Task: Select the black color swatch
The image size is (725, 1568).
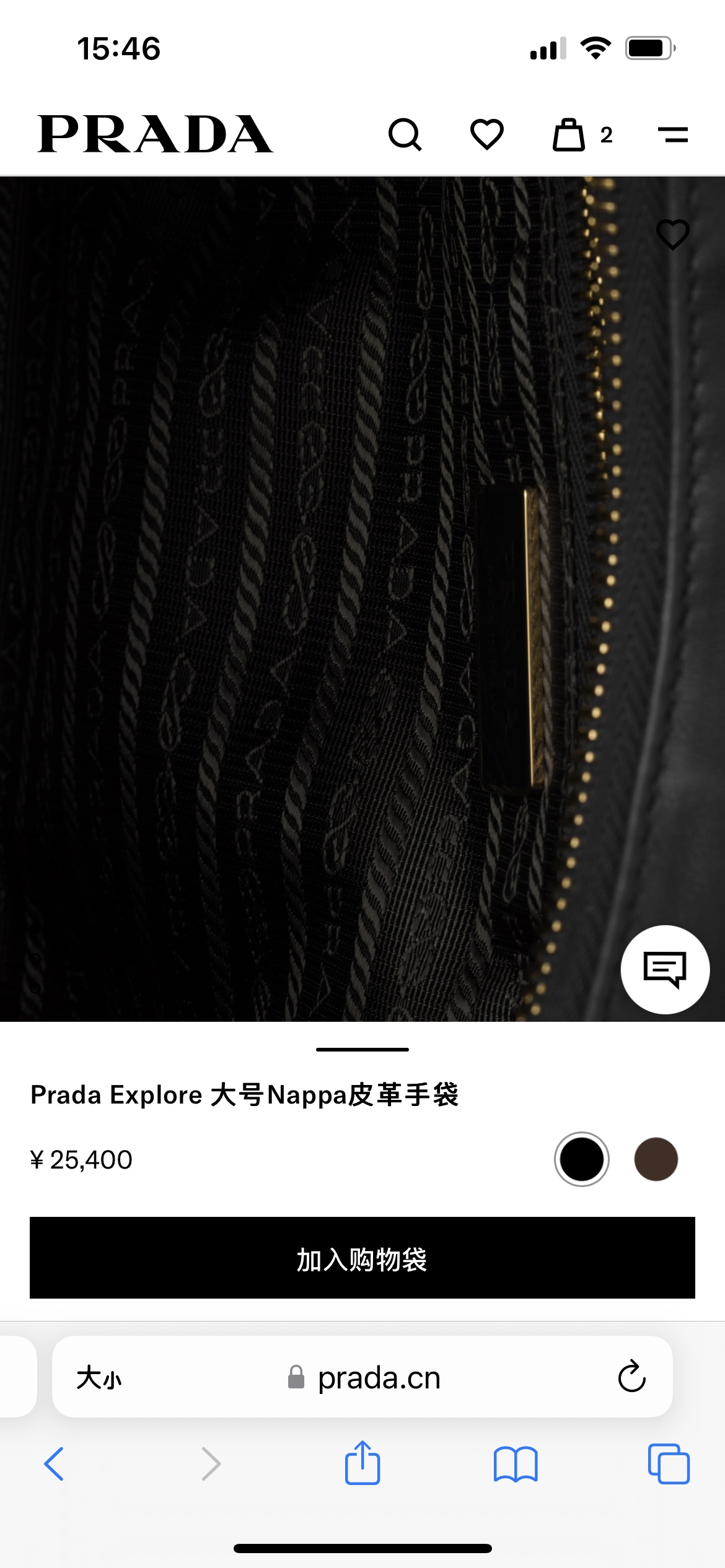Action: [581, 1159]
